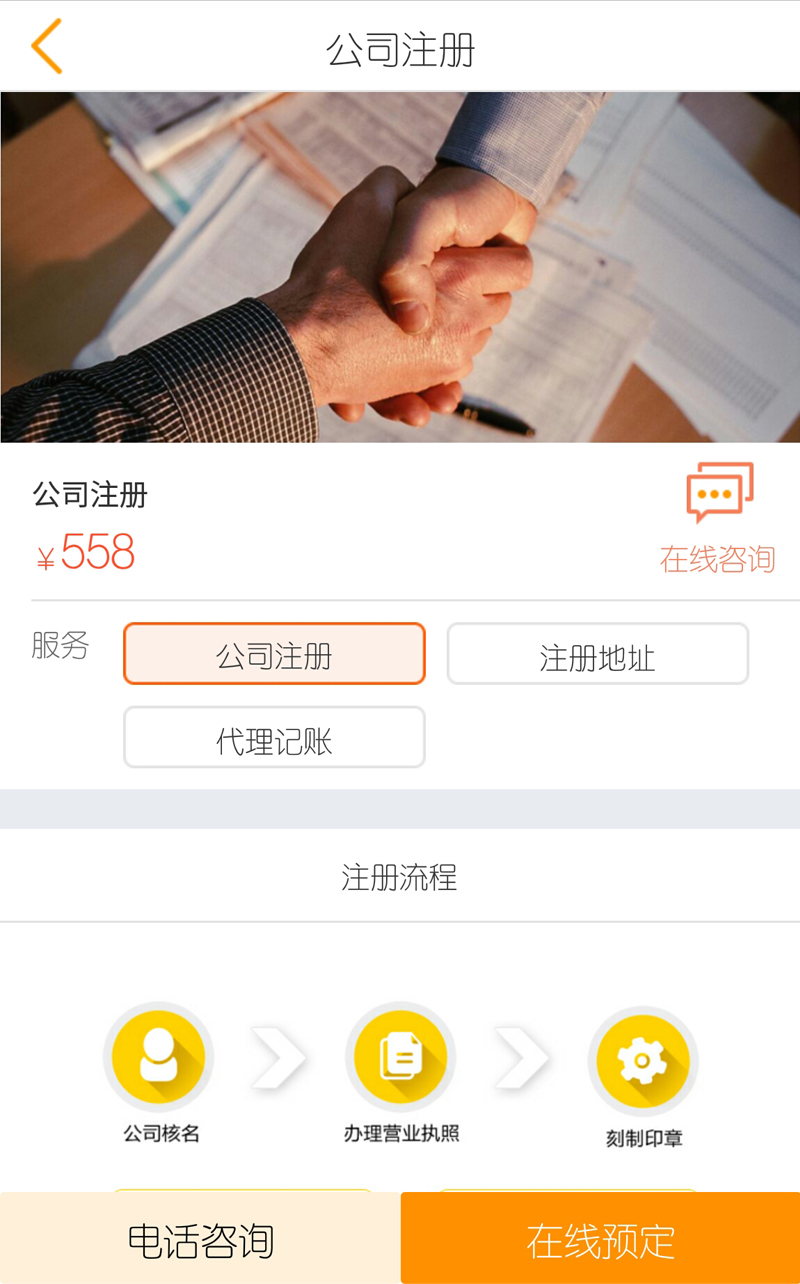The width and height of the screenshot is (800, 1284).
Task: Tap 电话咨询 to call for consultation
Action: pos(200,1238)
